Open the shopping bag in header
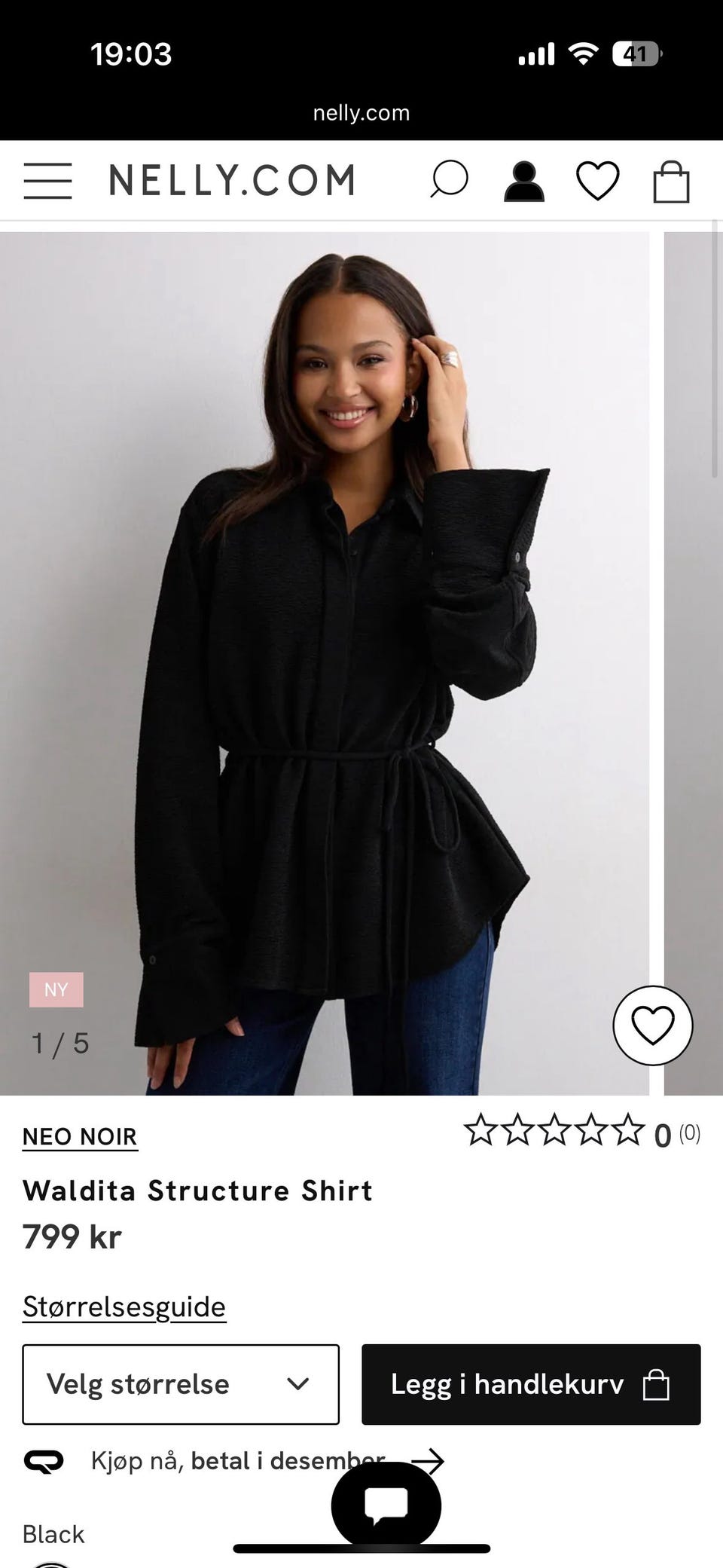The width and height of the screenshot is (723, 1568). [x=670, y=182]
